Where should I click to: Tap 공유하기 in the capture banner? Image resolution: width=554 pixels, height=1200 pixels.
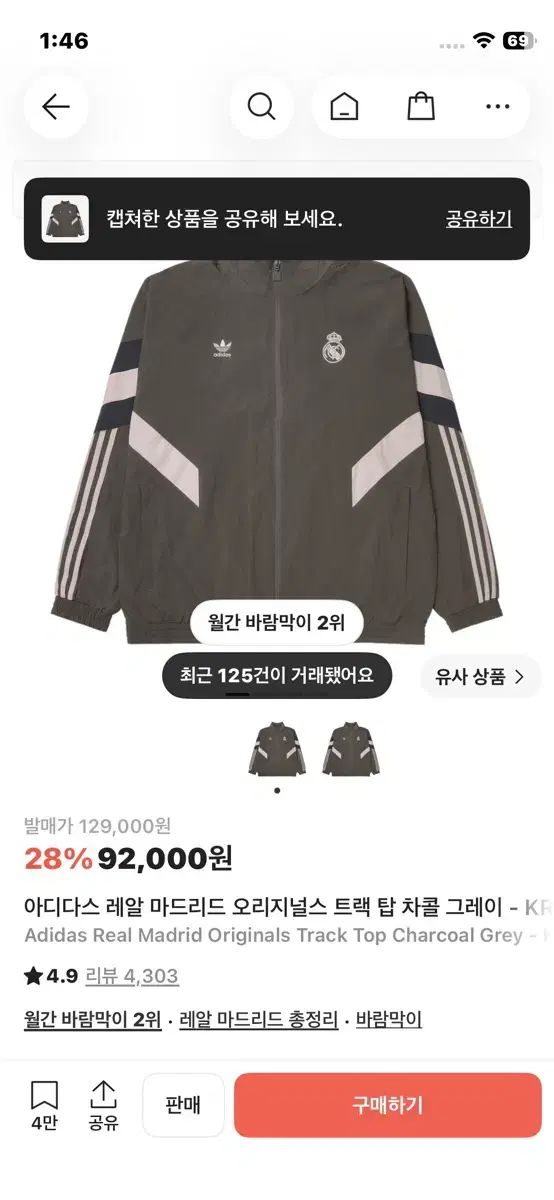(479, 219)
